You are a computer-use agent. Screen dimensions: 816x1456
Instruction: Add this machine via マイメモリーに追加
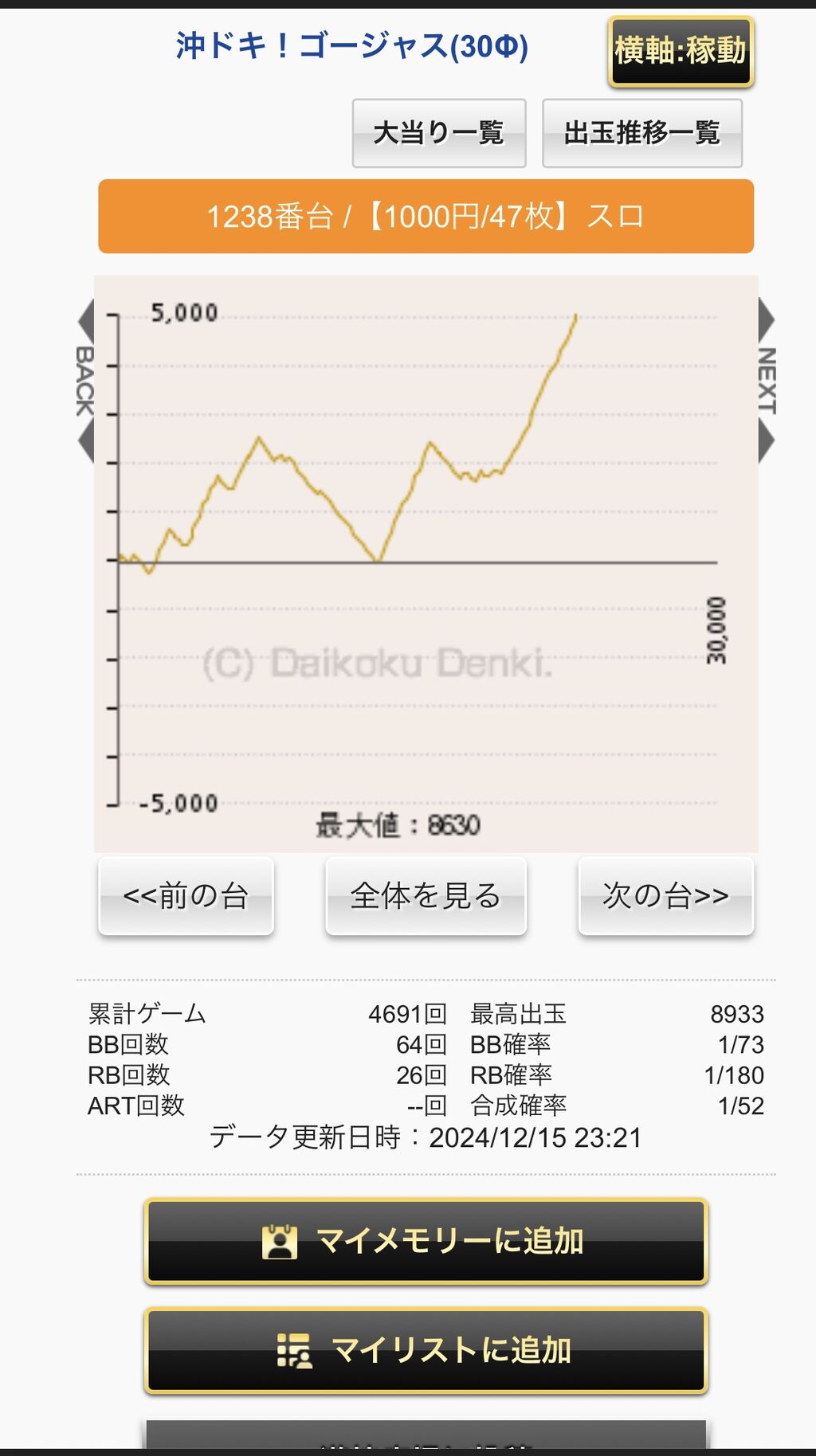click(426, 1241)
